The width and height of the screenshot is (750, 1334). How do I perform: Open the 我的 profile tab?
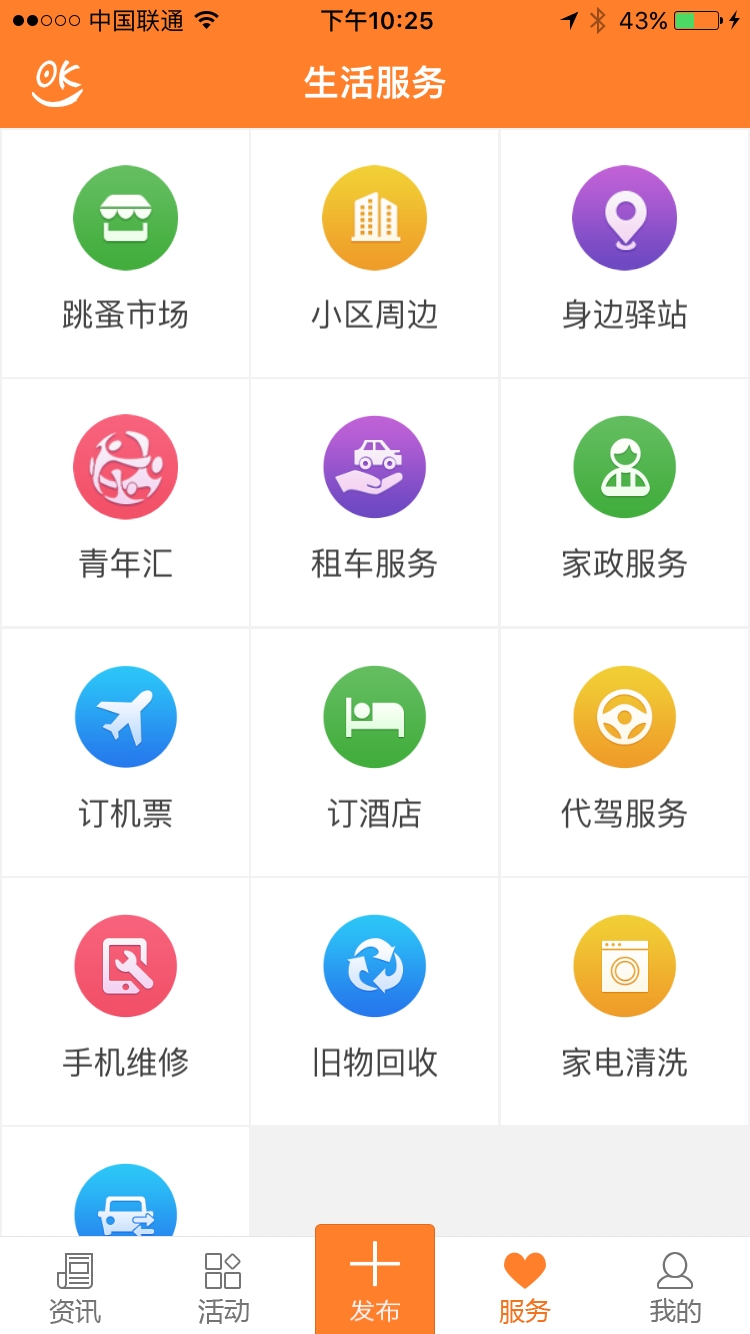[x=675, y=1288]
